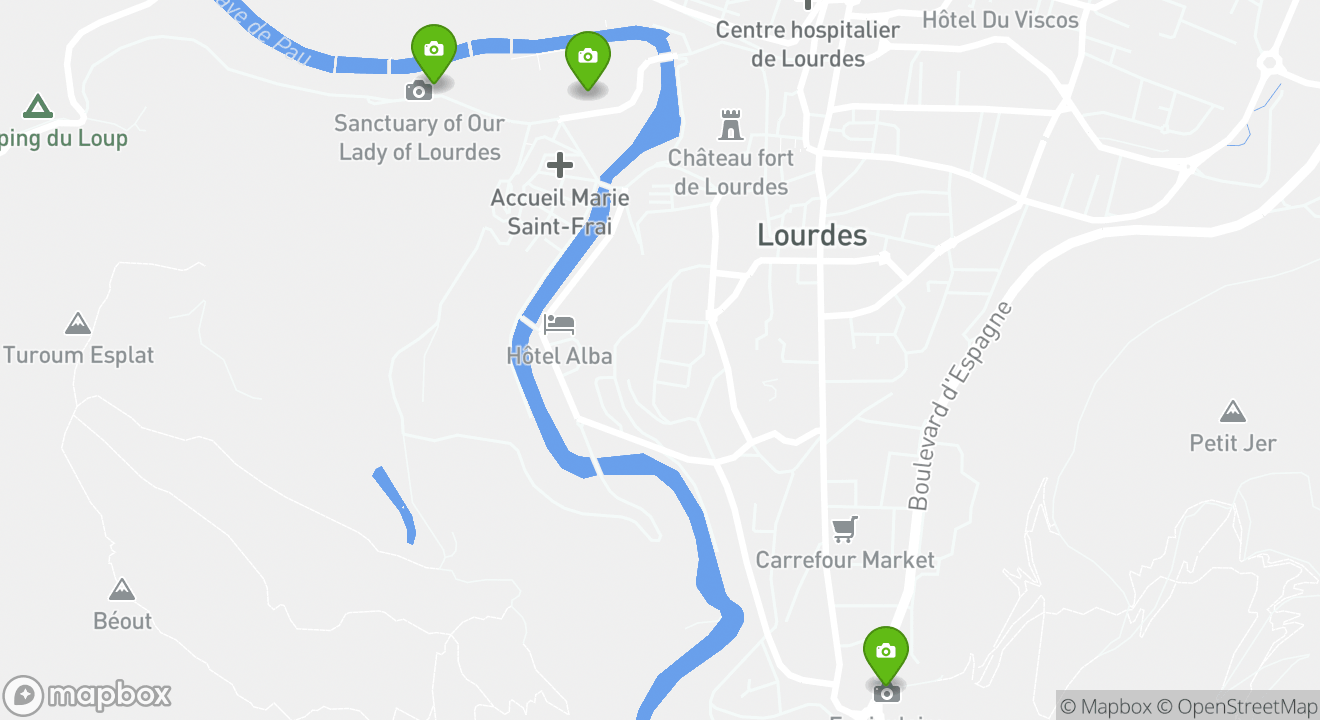Open the © OpenStreetMap attribution link
Screen dimensions: 1320x720
1238,706
